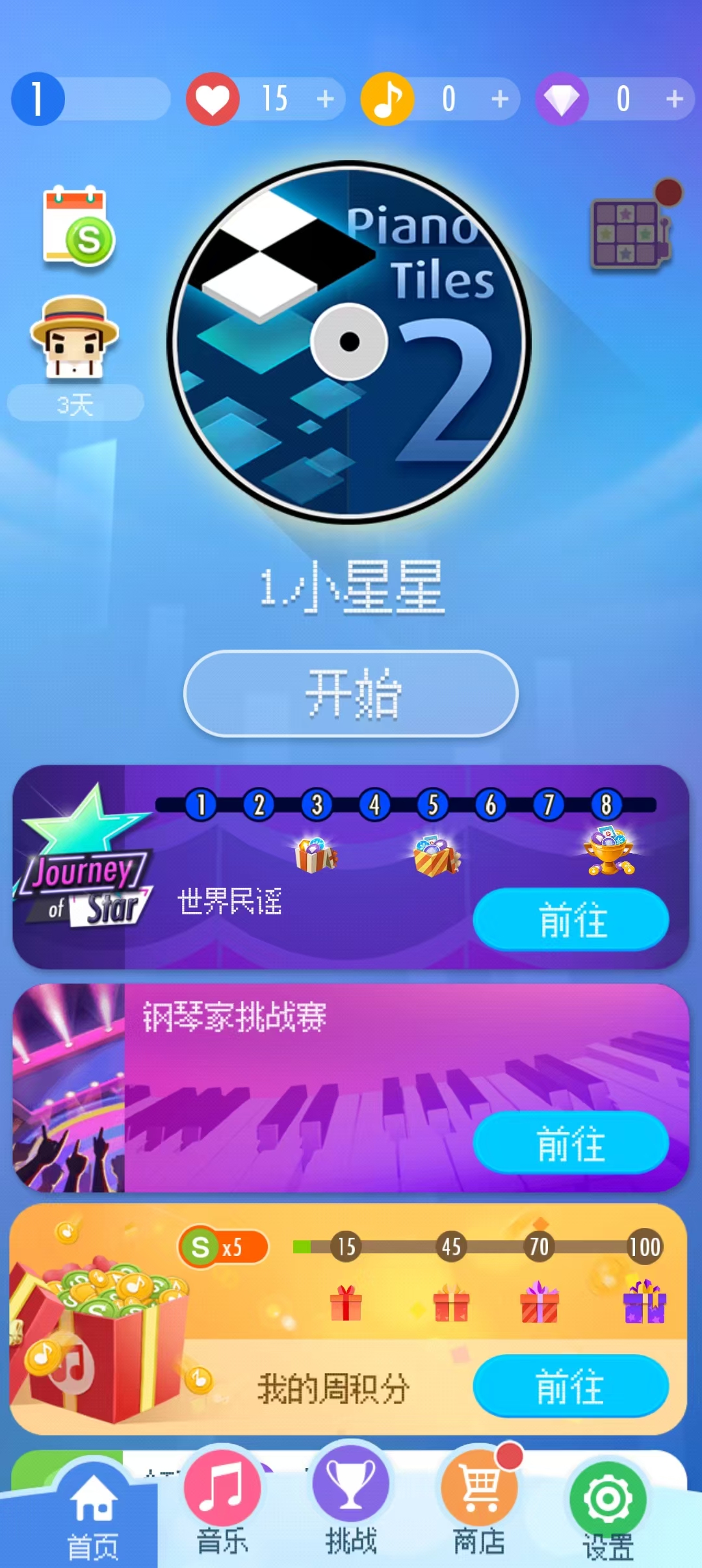Tap 前往 in the 我的周积分 card
The width and height of the screenshot is (702, 1568).
571,1385
